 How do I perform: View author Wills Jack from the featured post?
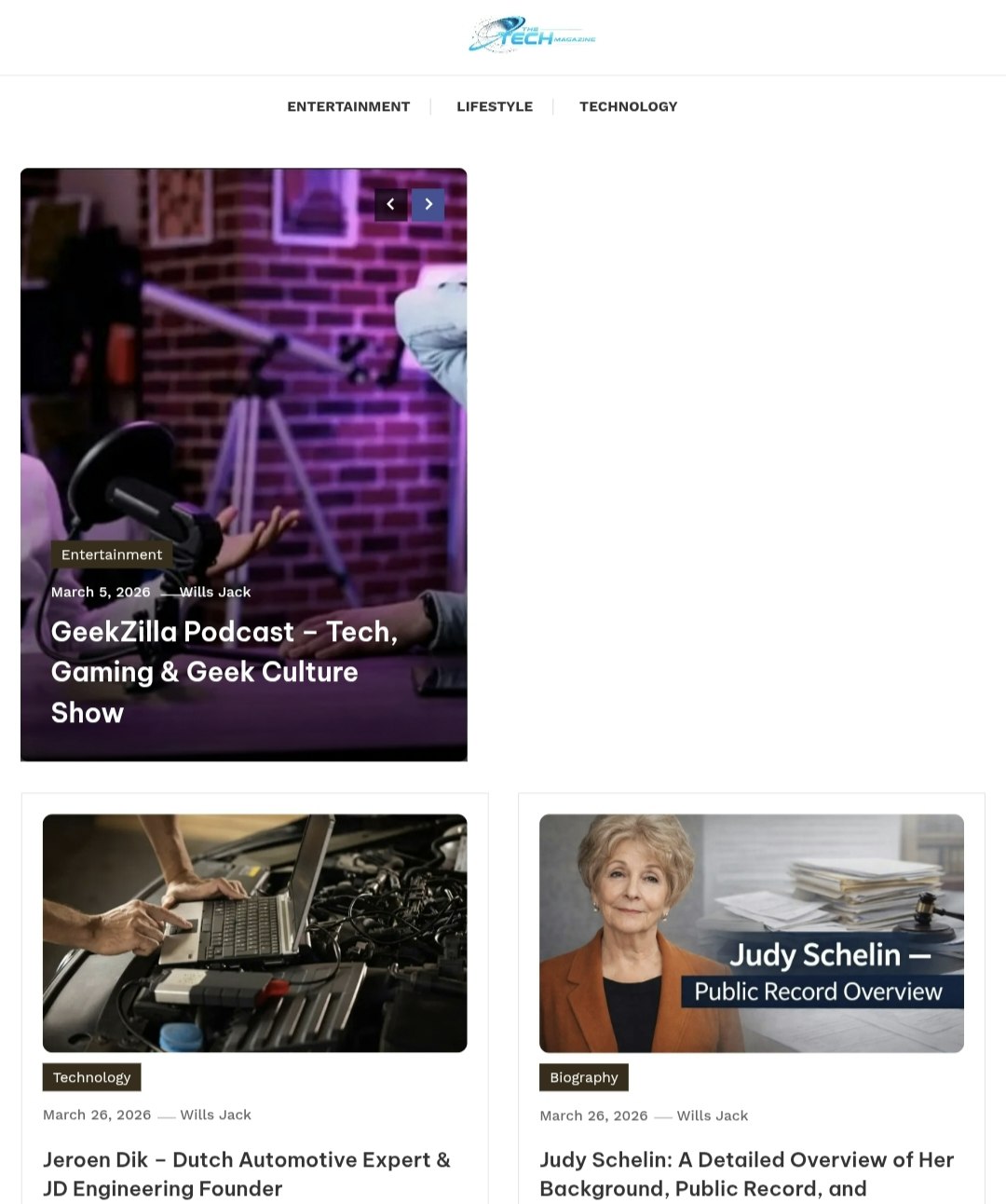(215, 591)
